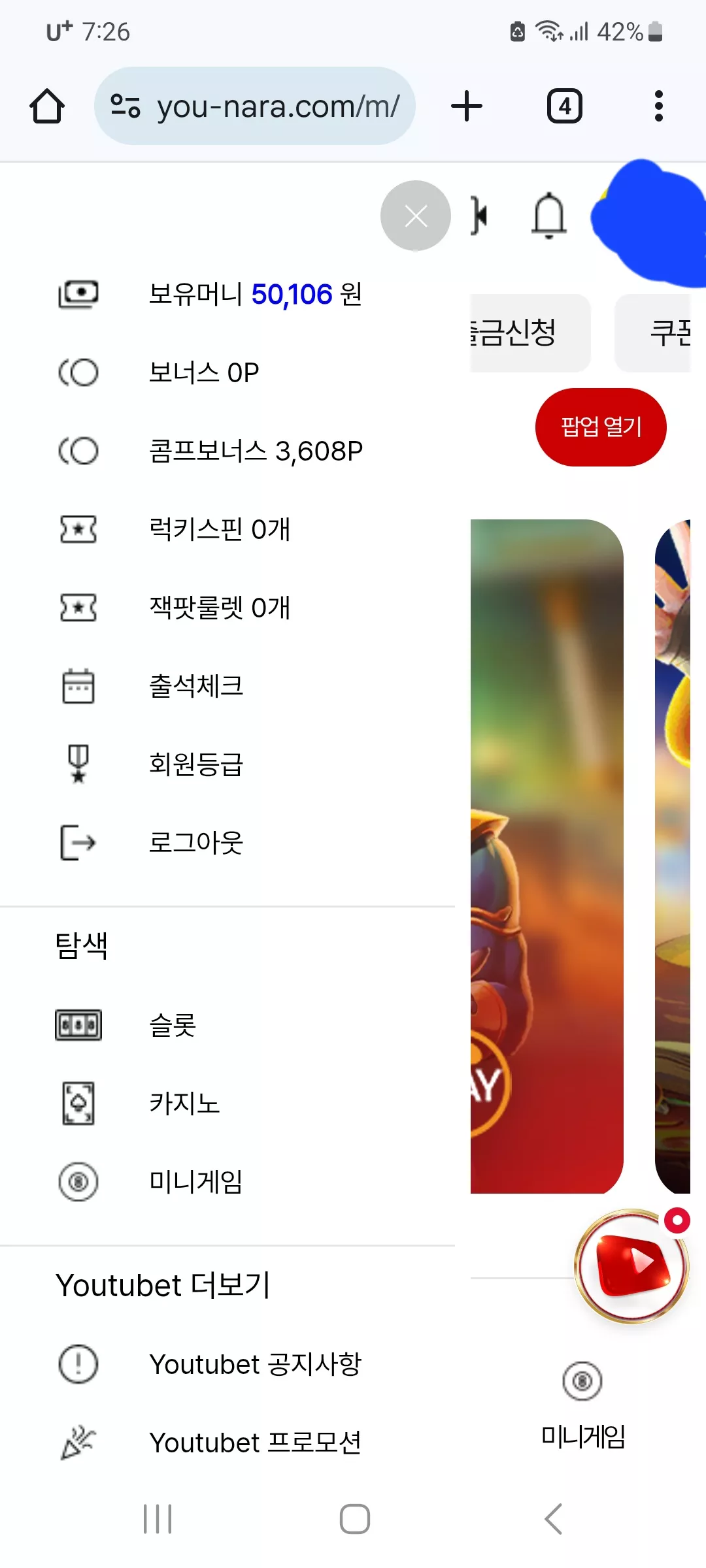
Task: Open the browser tab switcher
Action: pyautogui.click(x=565, y=106)
